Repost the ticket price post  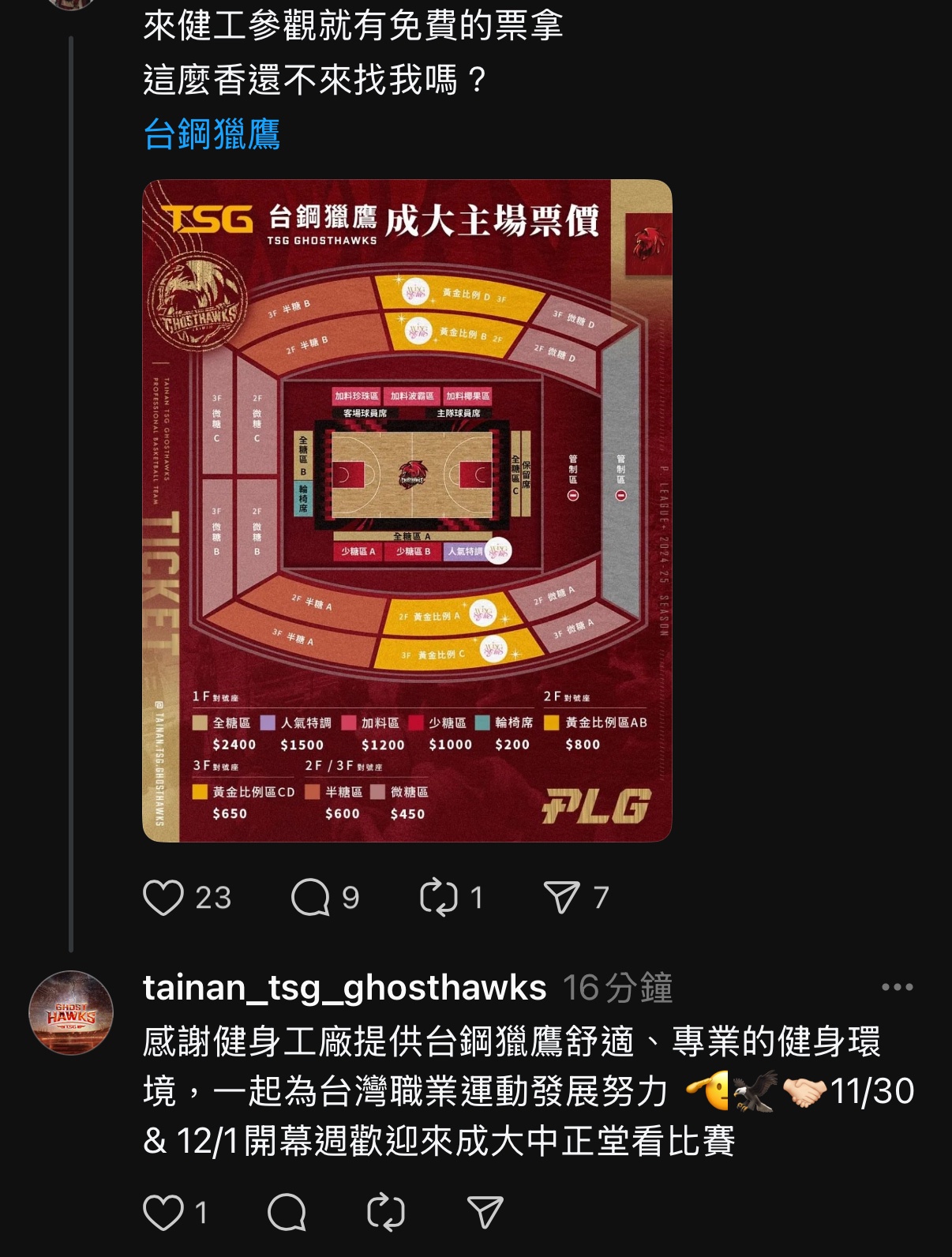(439, 898)
